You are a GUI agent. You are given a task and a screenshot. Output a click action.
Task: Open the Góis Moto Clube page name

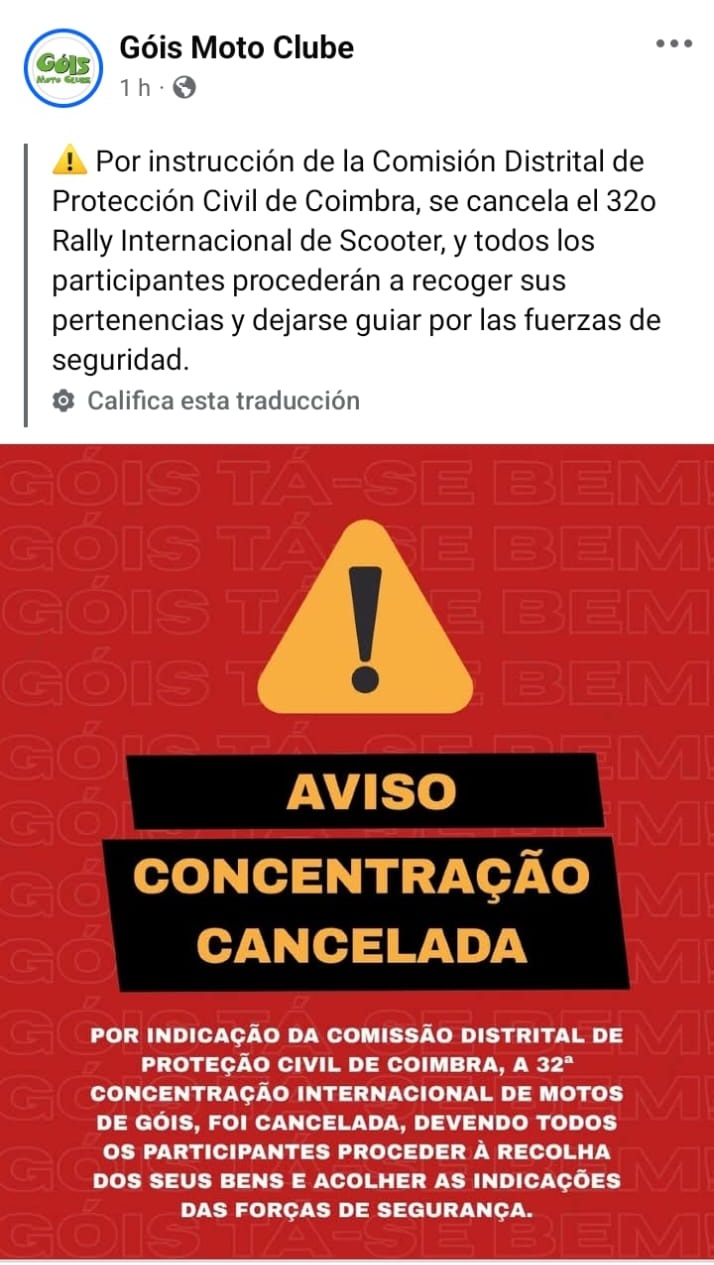236,46
